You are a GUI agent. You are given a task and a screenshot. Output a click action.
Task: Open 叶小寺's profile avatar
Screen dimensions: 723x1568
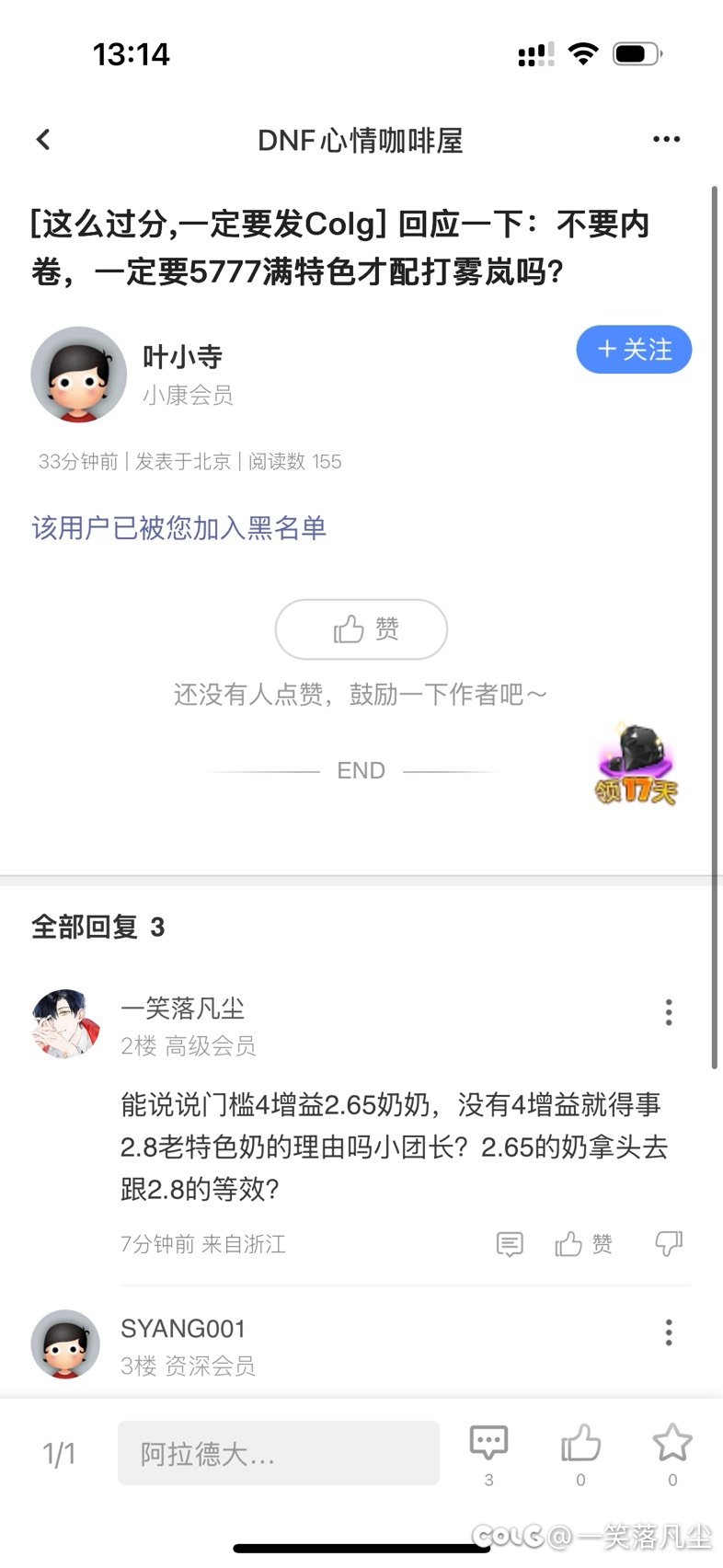coord(79,375)
